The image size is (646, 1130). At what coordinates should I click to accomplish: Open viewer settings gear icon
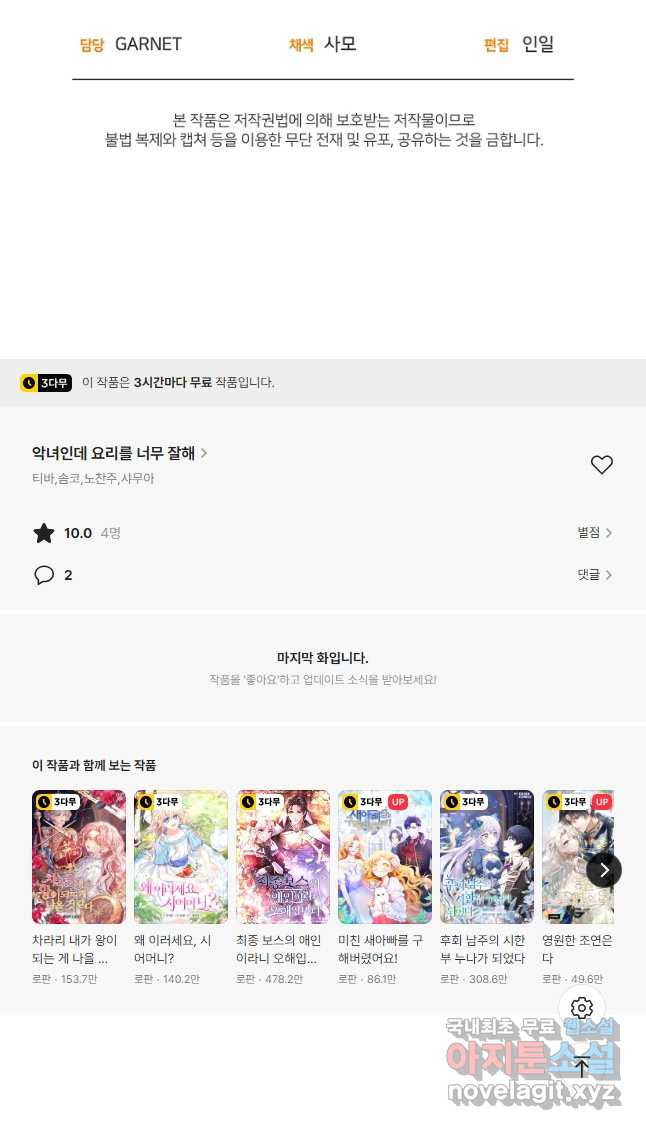click(582, 1007)
